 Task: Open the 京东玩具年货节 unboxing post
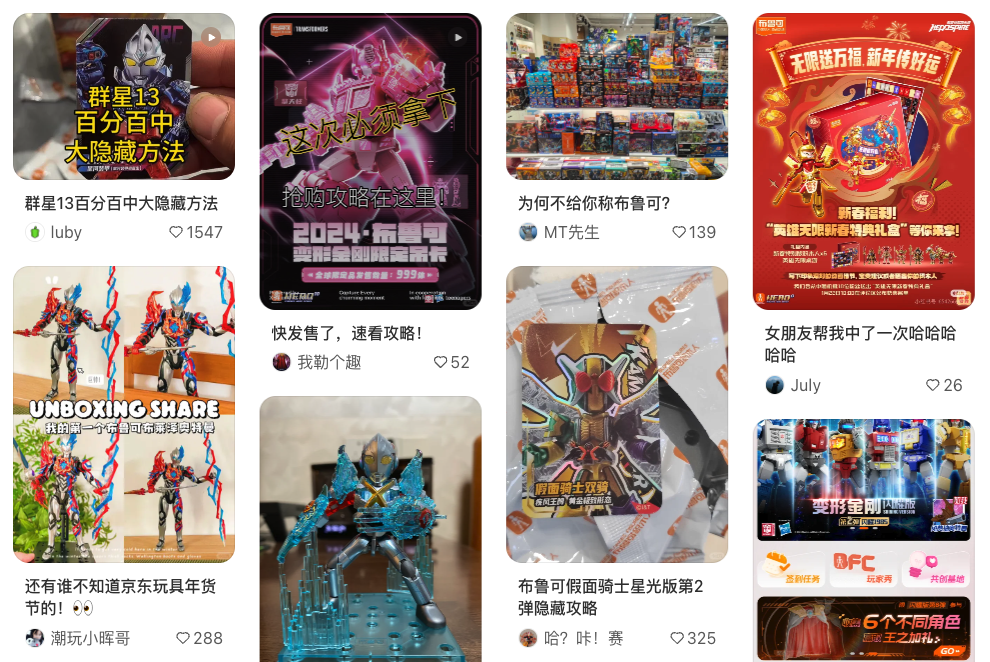click(123, 414)
